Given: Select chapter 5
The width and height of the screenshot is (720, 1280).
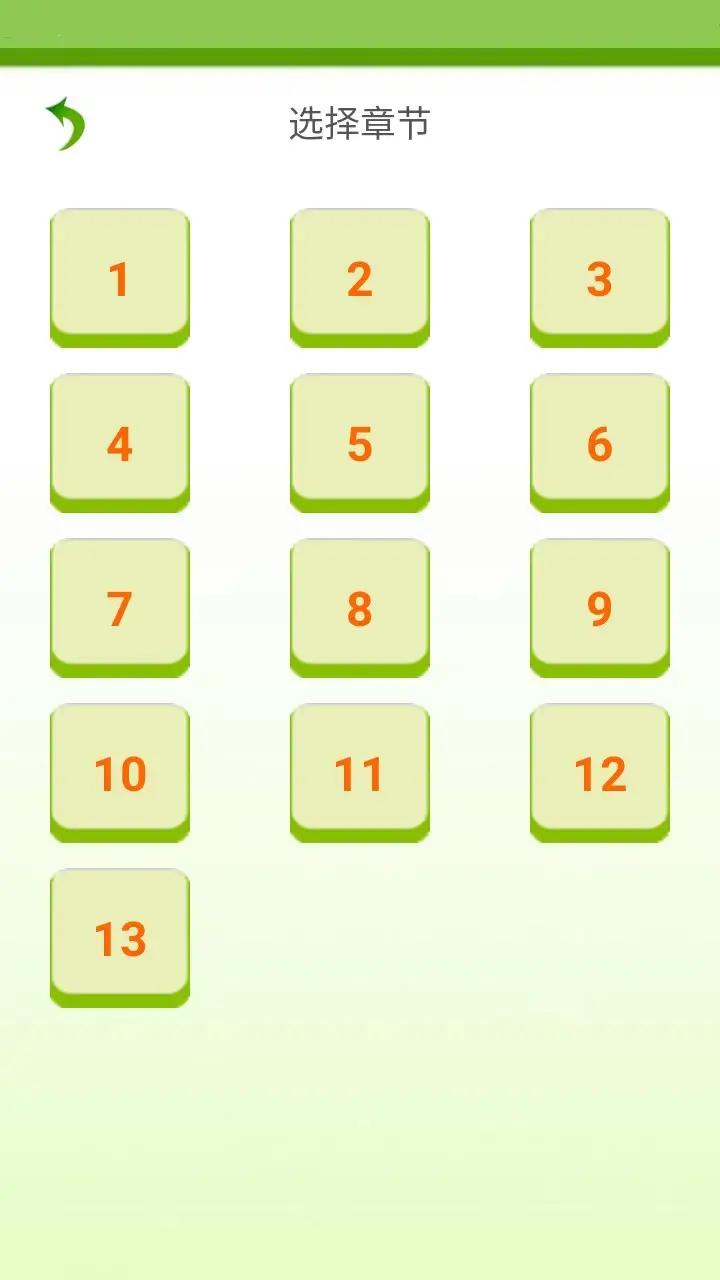Looking at the screenshot, I should pos(360,443).
